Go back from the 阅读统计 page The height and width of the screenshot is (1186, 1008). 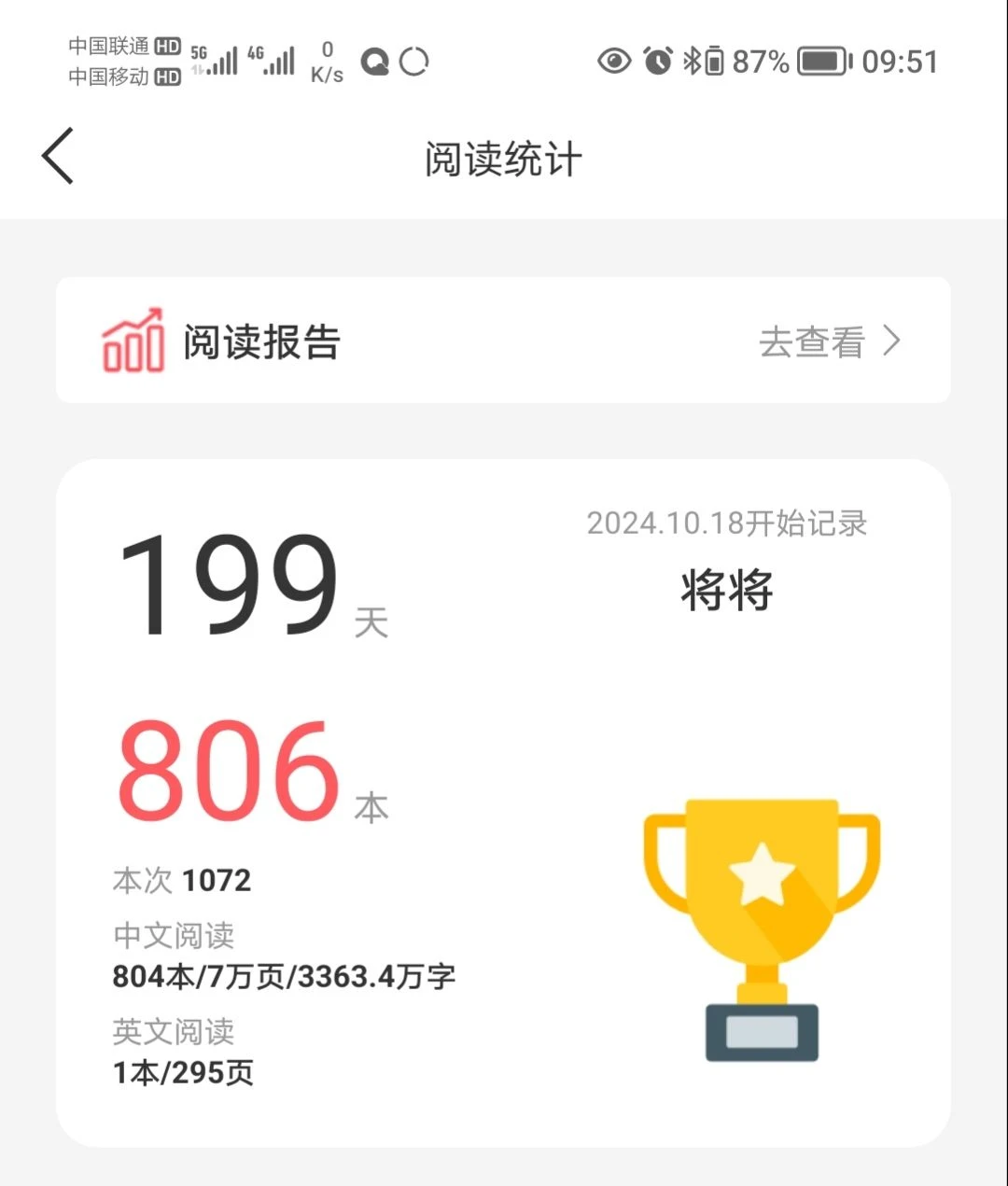[58, 157]
